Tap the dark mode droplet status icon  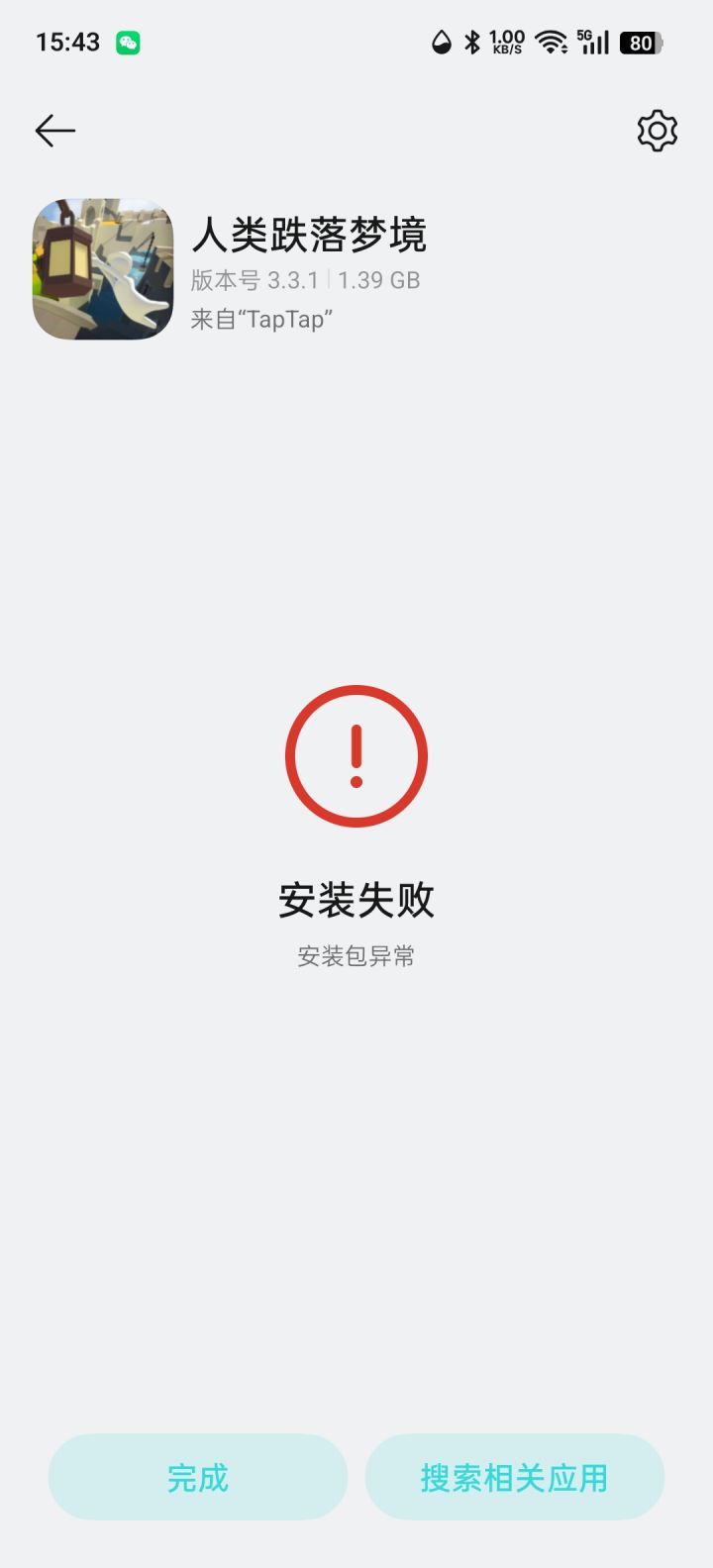tap(440, 43)
